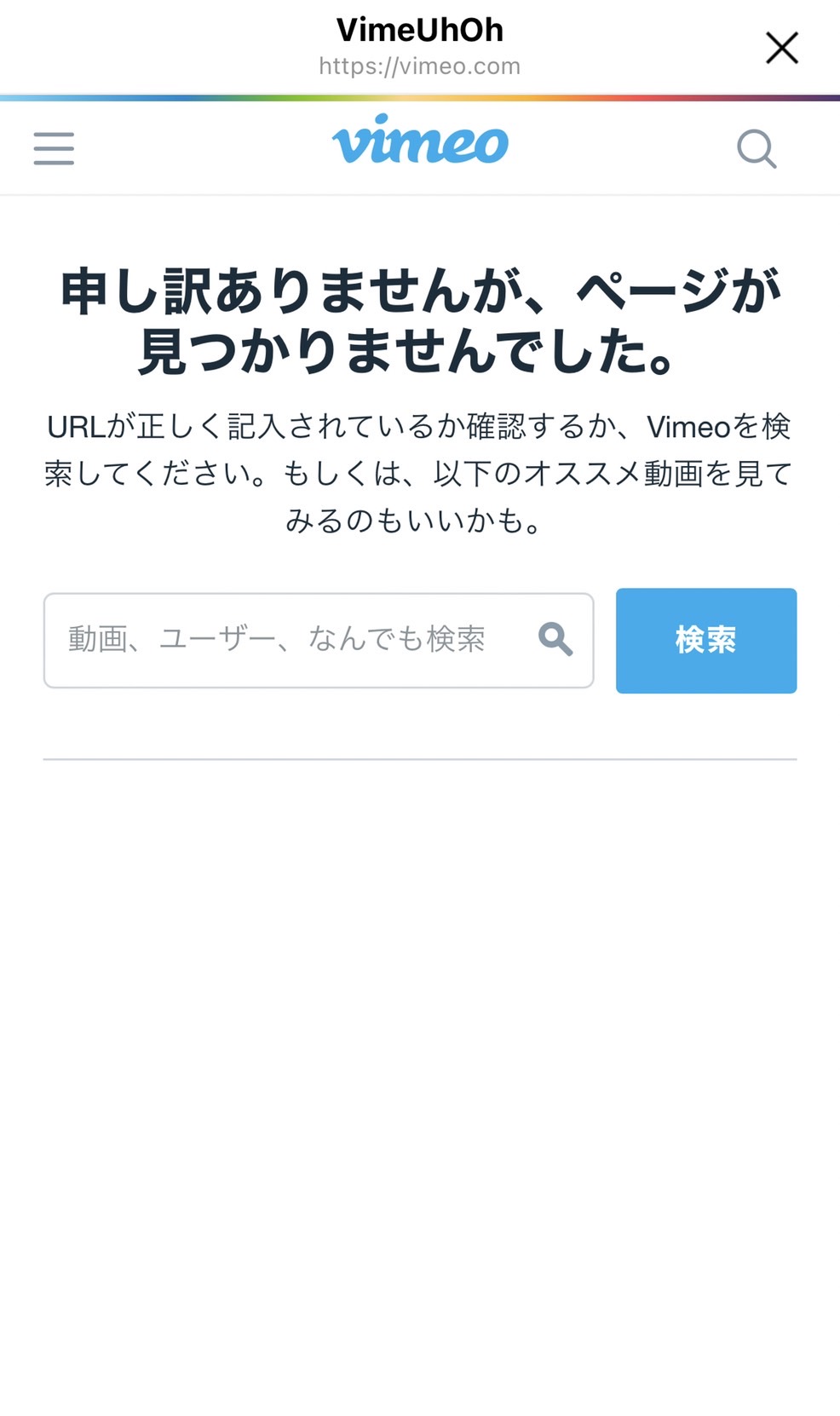Open search from the header magnifier icon
Image resolution: width=840 pixels, height=1416 pixels.
point(757,149)
